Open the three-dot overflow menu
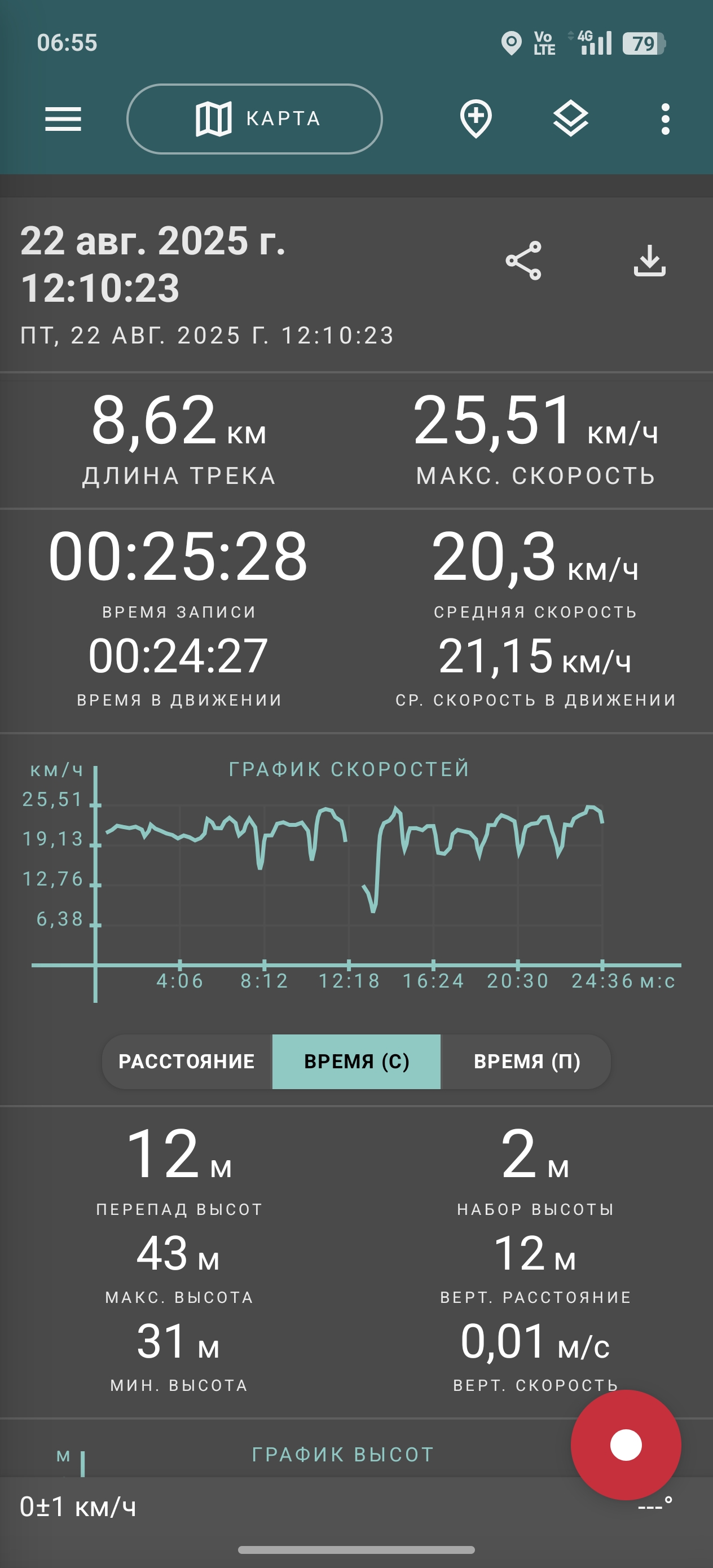 click(665, 118)
